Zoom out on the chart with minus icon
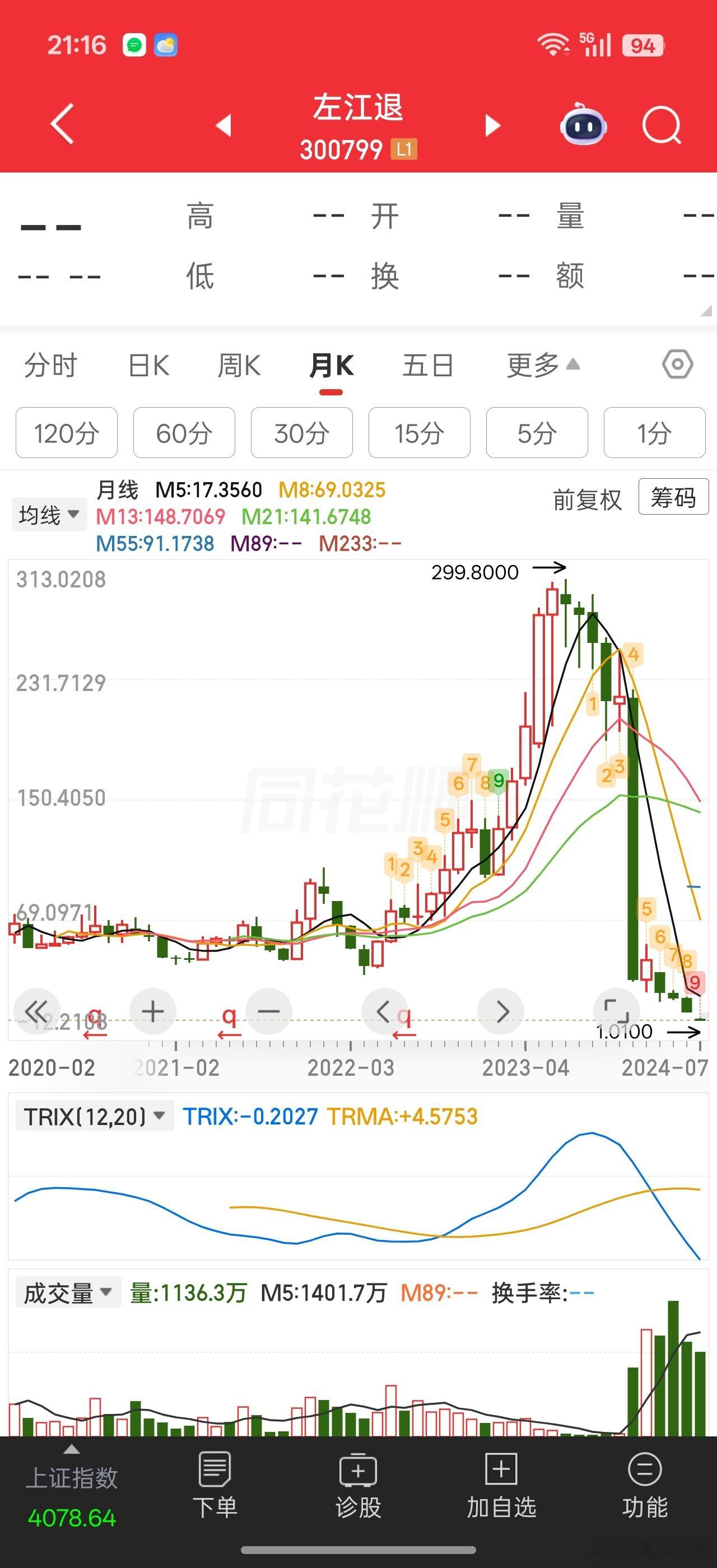This screenshot has height=1568, width=717. 269,1010
